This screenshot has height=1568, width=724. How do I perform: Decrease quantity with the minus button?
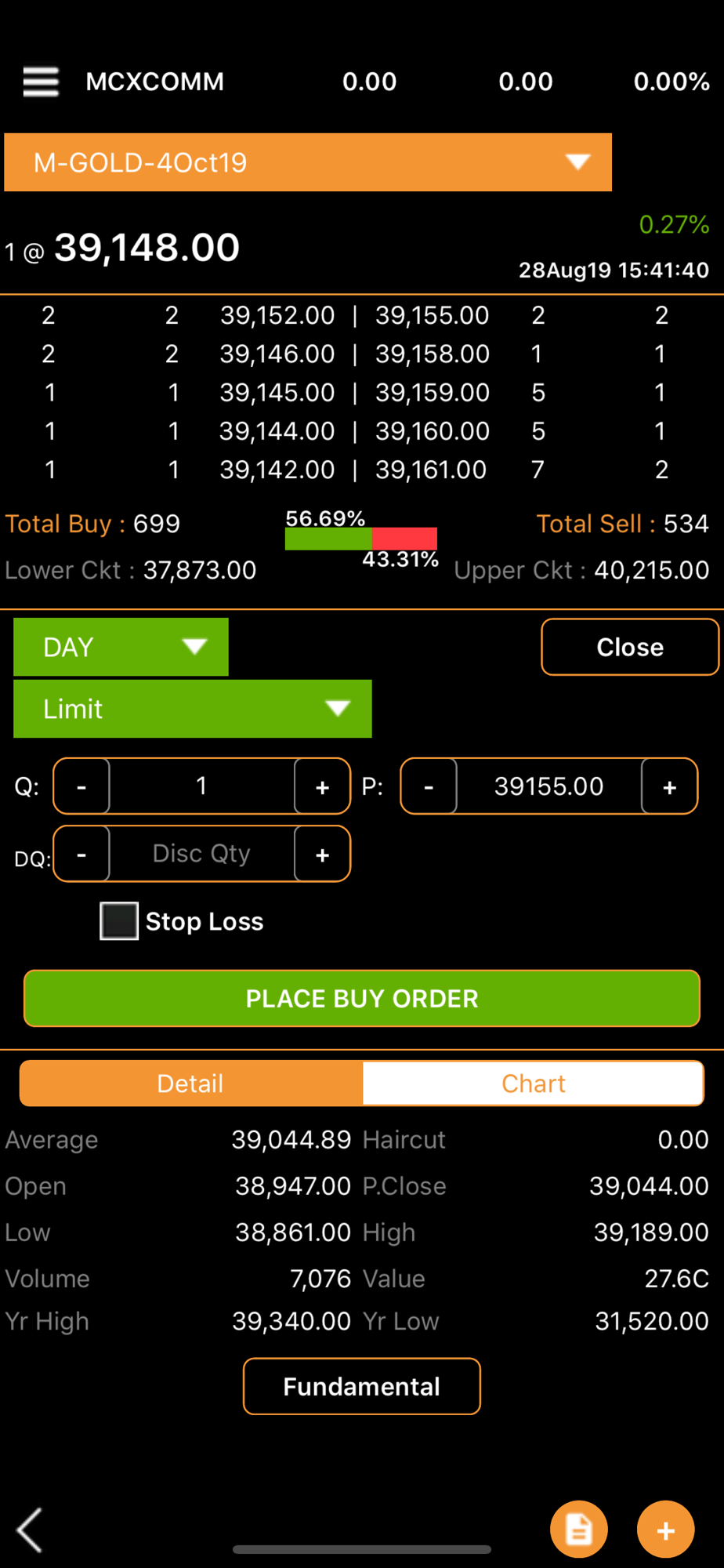[x=81, y=786]
